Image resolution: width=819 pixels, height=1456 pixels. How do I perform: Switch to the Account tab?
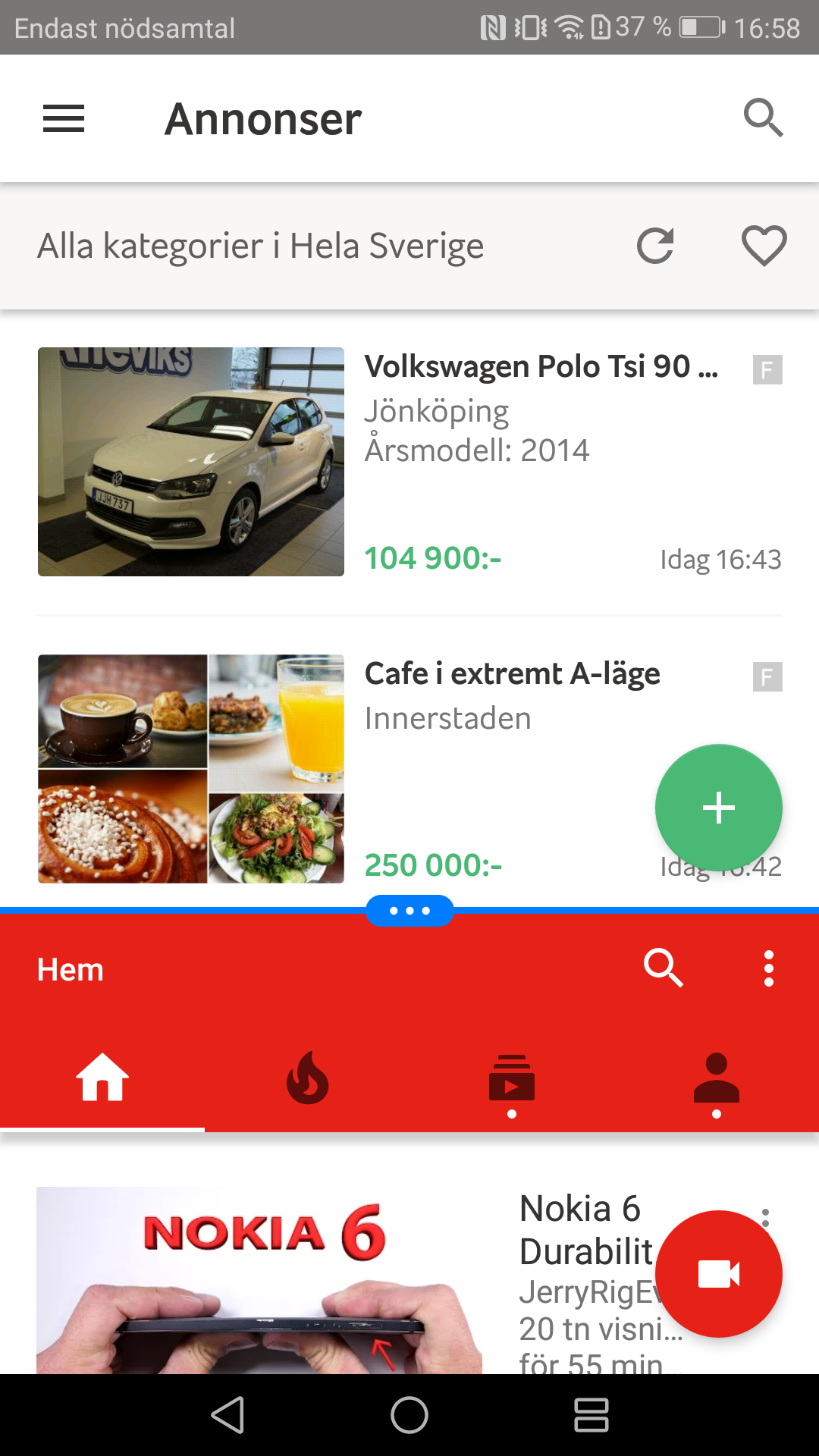click(x=717, y=1078)
